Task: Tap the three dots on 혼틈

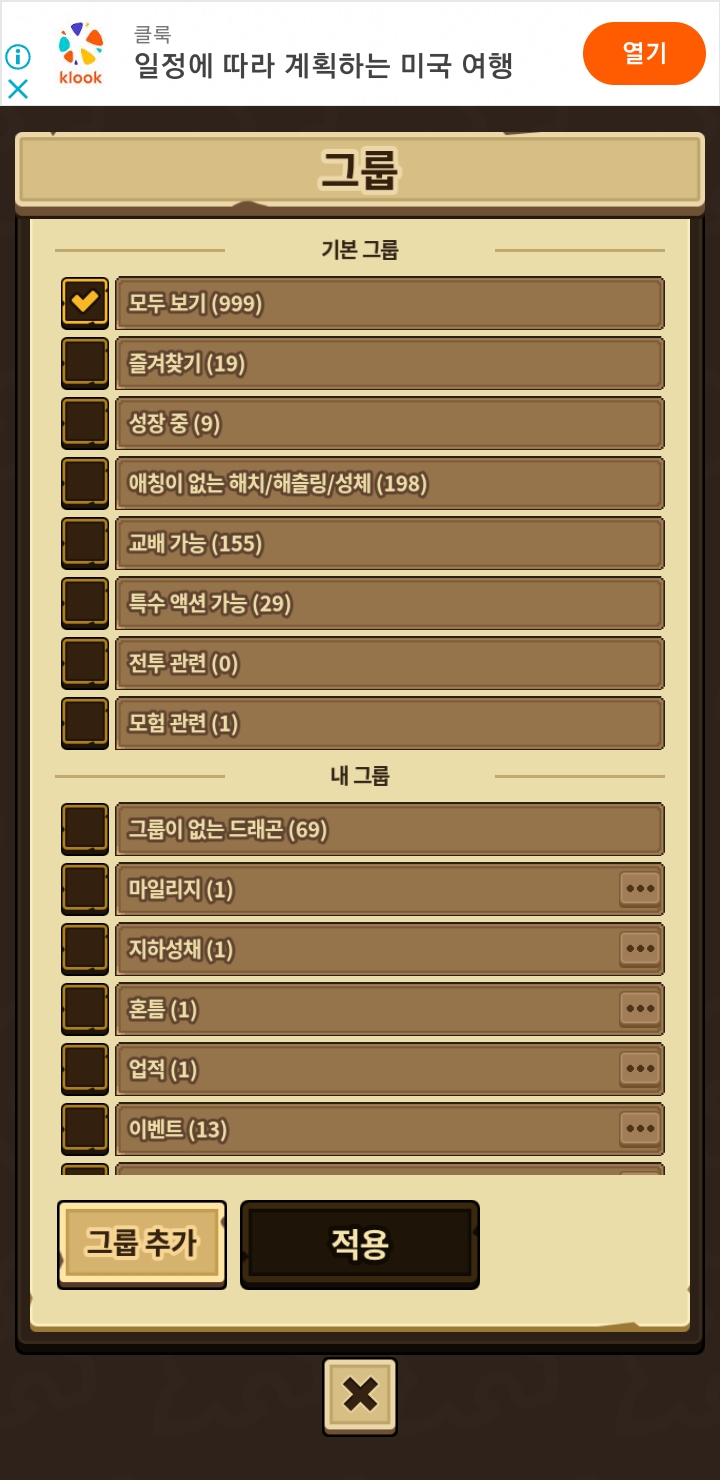Action: pyautogui.click(x=639, y=1008)
